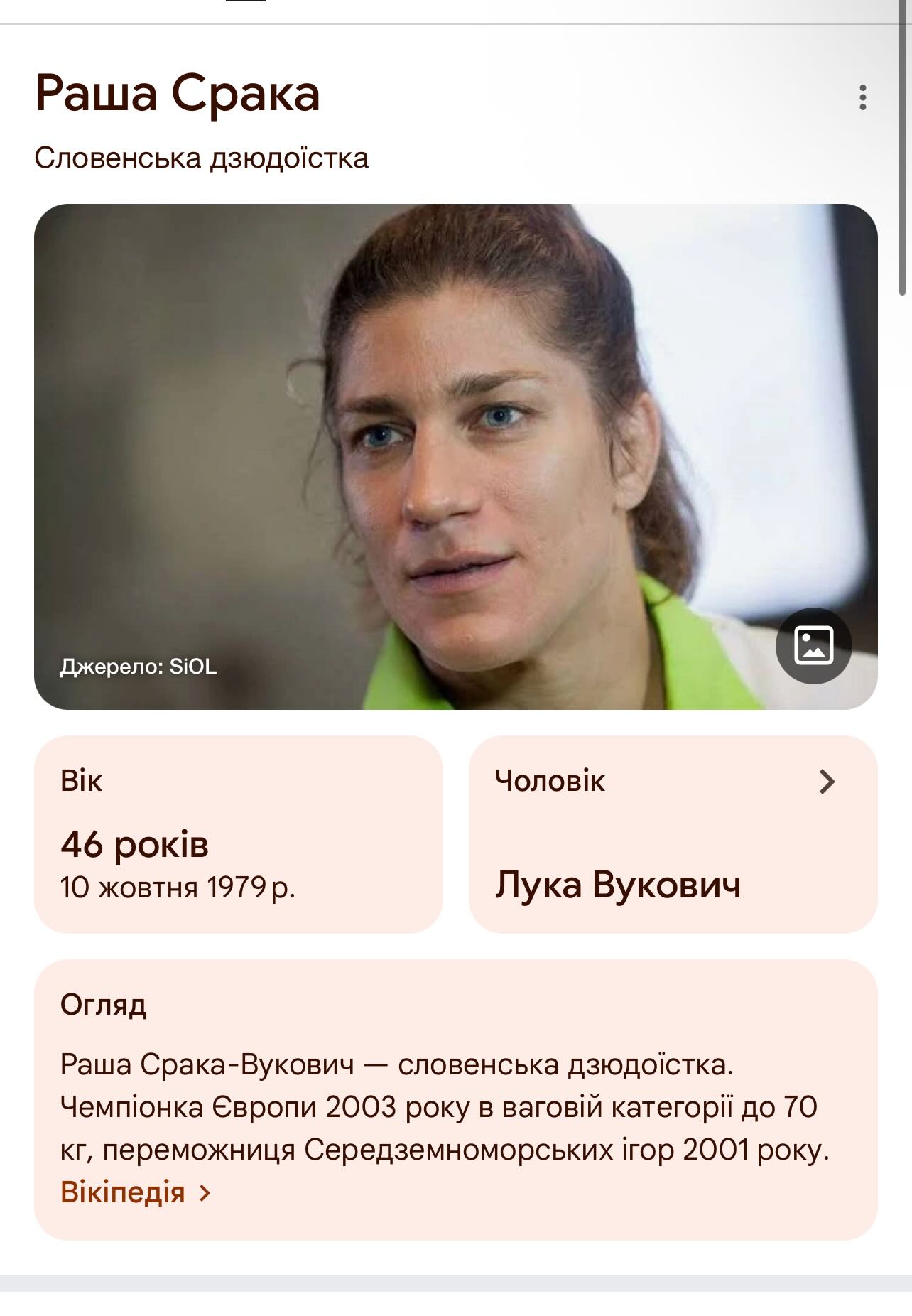View the main profile photo

click(455, 455)
